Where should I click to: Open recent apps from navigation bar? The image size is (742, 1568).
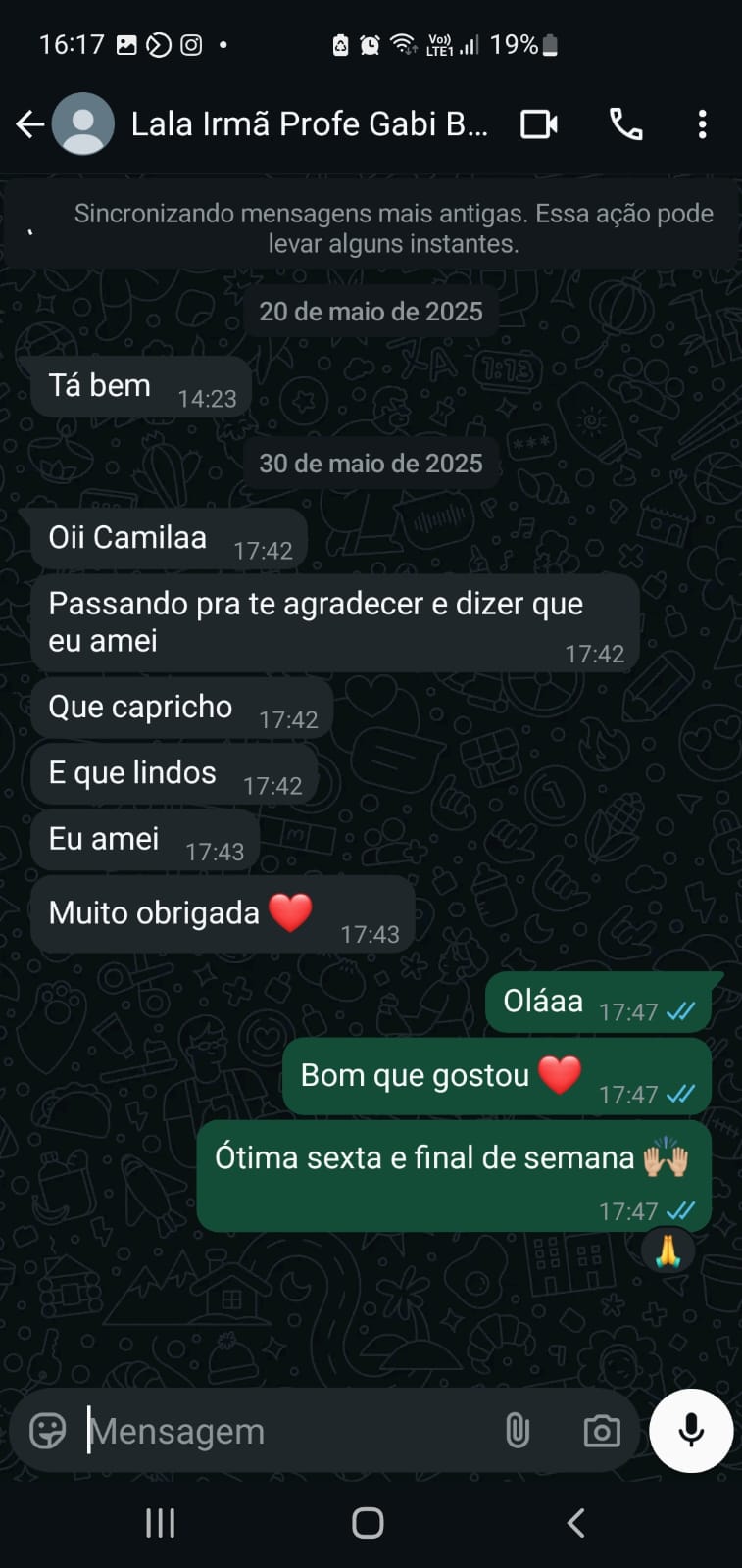(160, 1523)
